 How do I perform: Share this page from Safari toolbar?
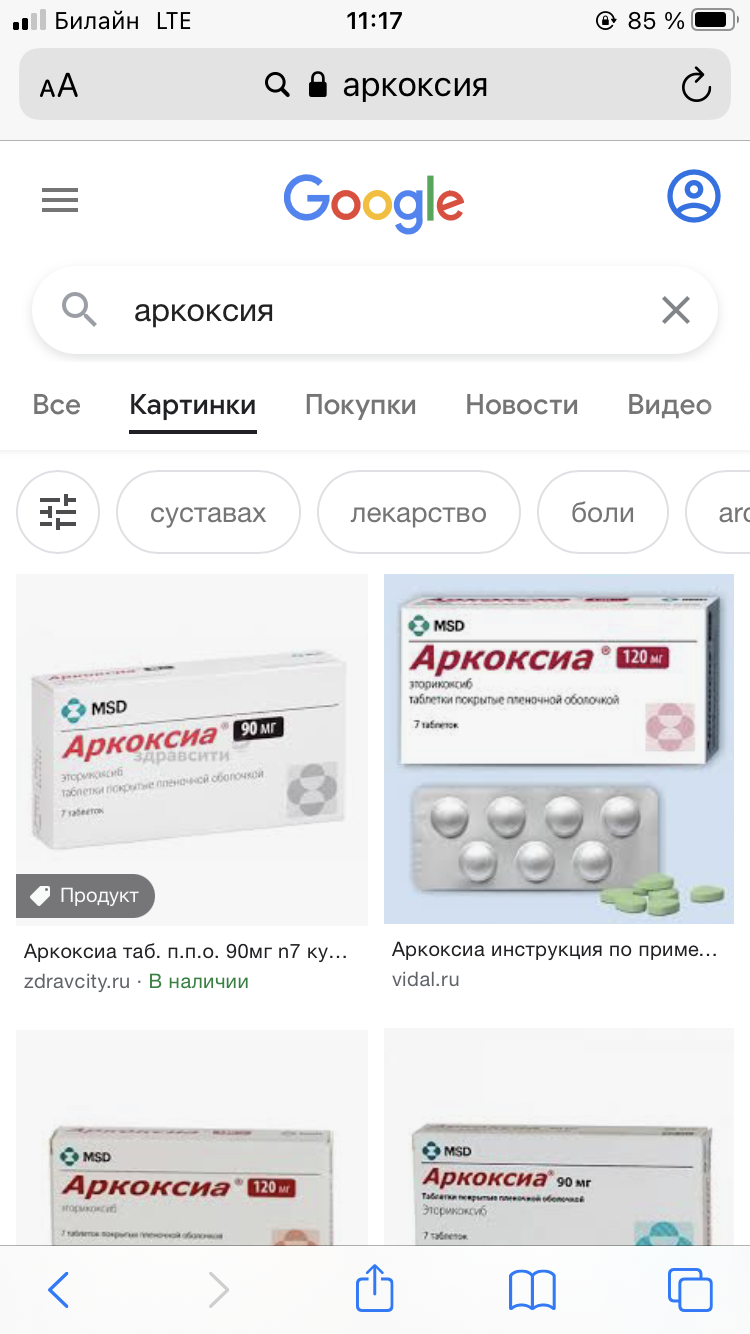(x=374, y=1288)
